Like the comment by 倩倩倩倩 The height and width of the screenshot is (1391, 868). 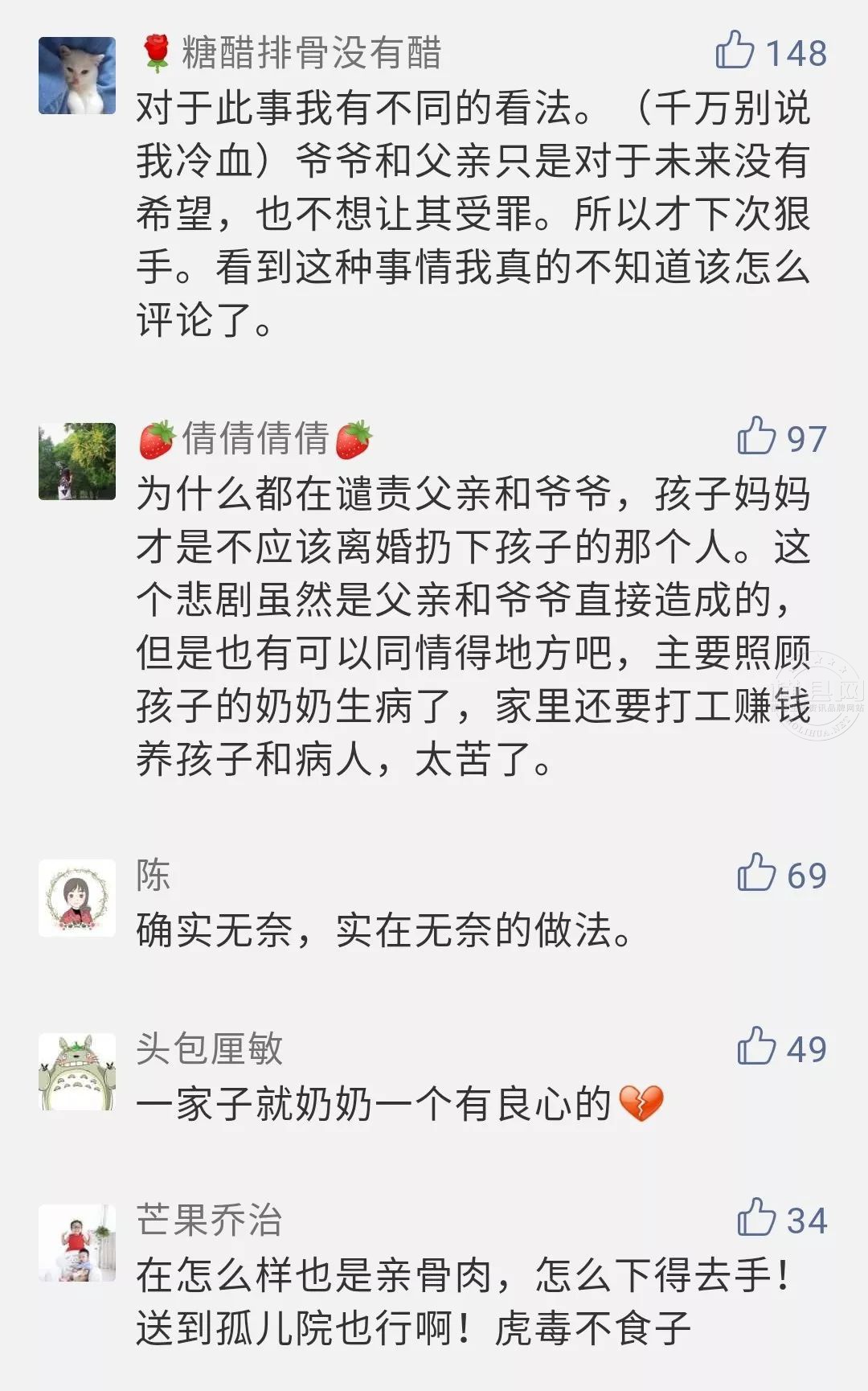click(x=756, y=437)
